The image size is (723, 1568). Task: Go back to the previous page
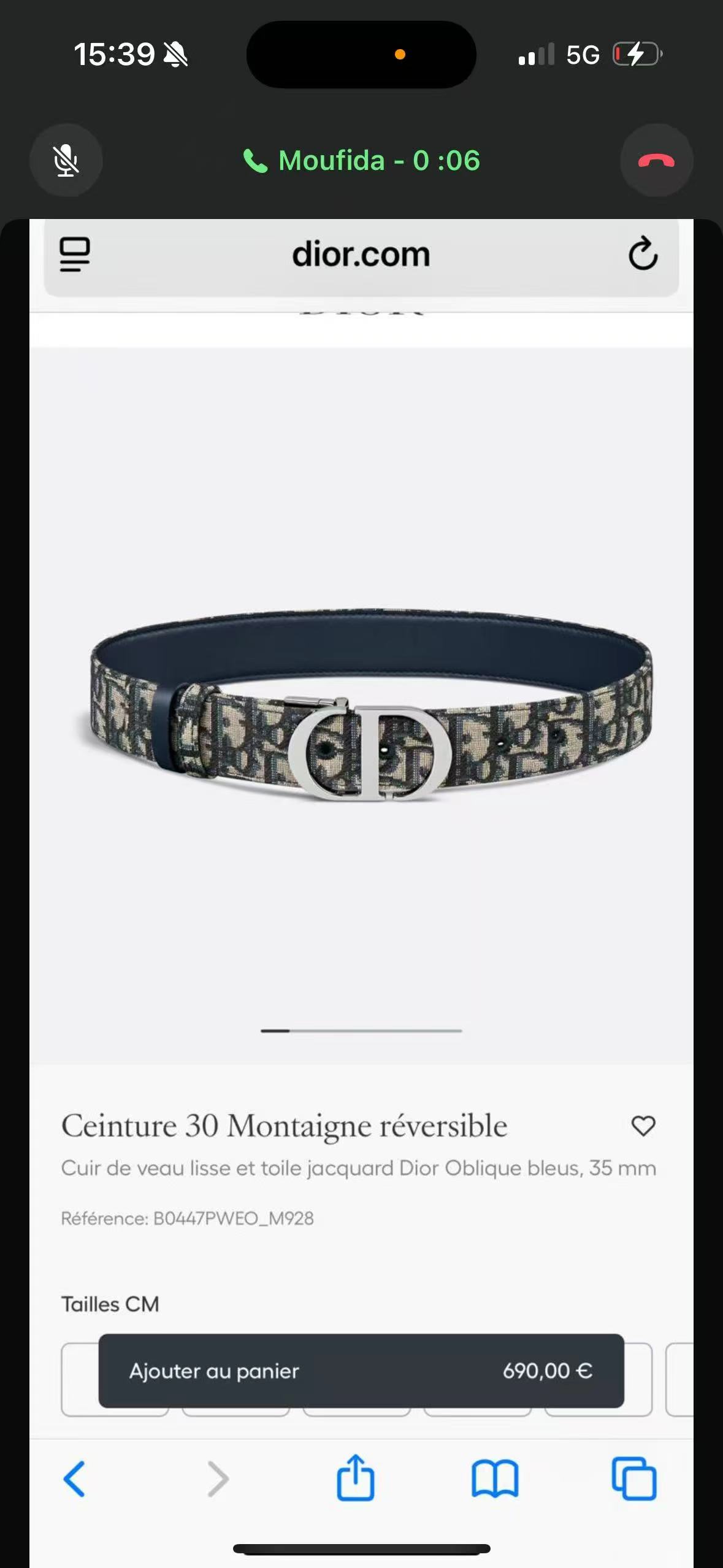click(x=75, y=1479)
